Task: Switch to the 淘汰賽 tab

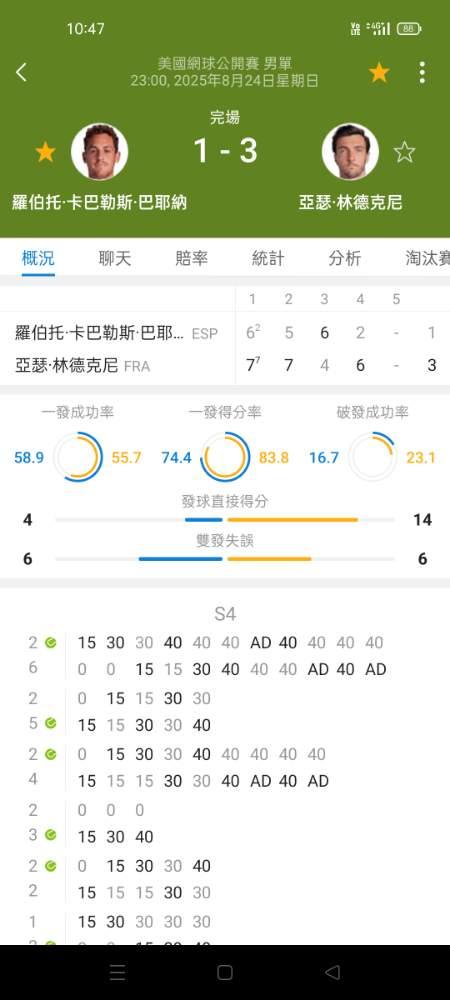Action: (428, 258)
